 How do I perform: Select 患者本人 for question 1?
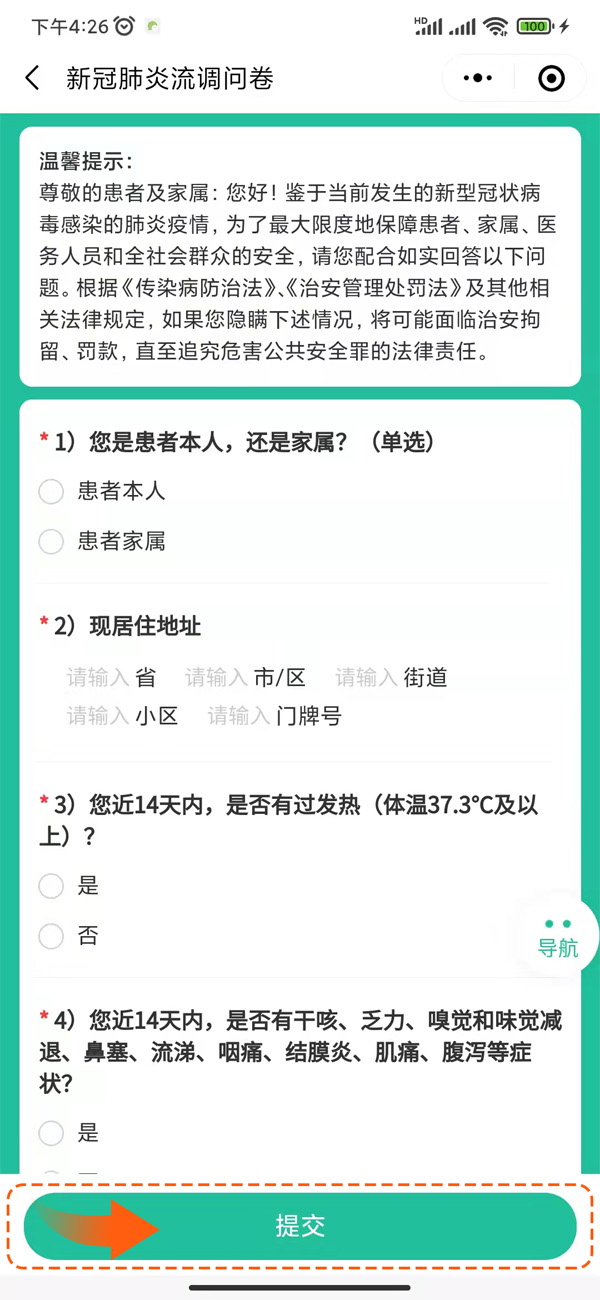coord(51,491)
